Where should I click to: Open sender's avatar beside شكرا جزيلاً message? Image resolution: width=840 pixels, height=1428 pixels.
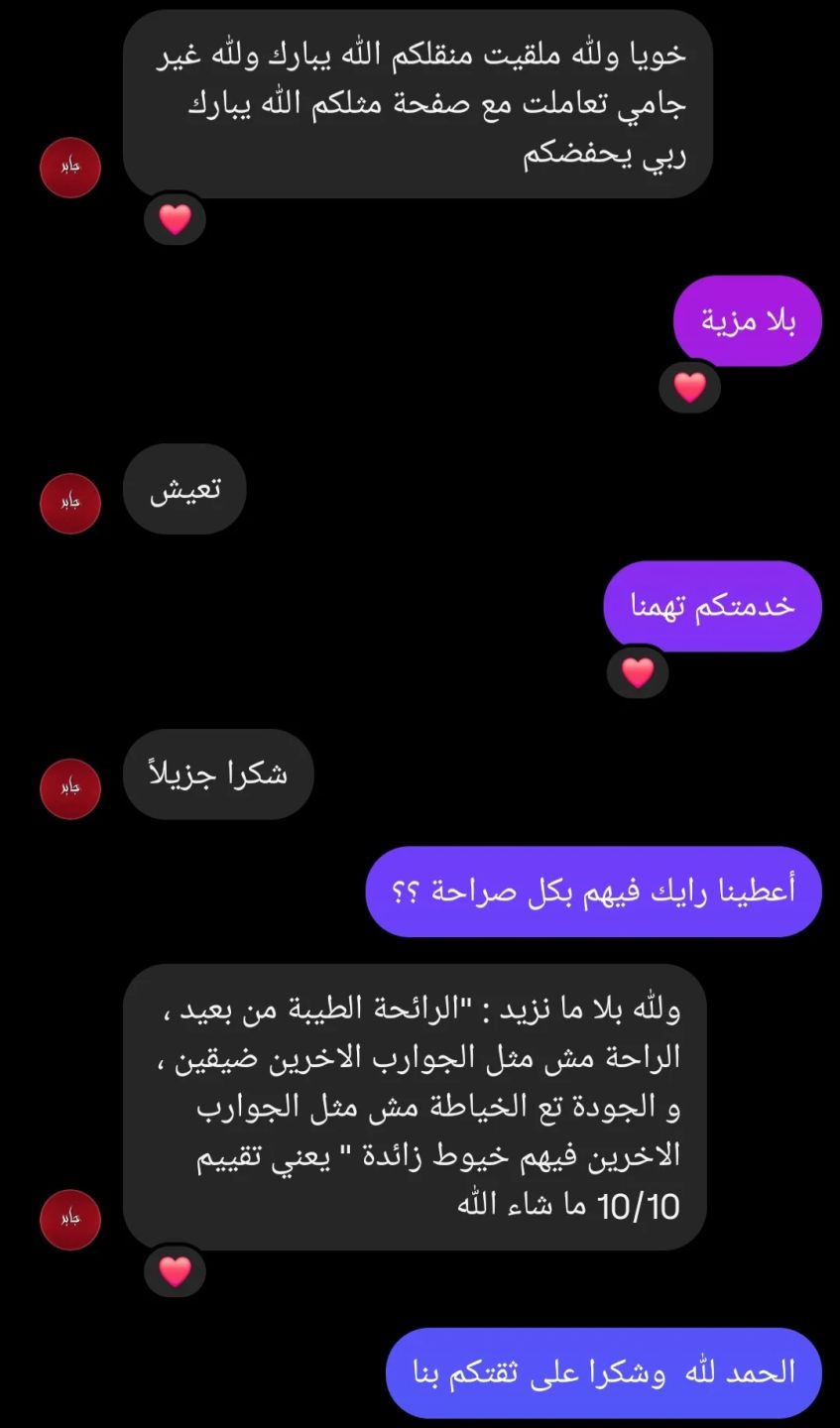click(x=70, y=788)
